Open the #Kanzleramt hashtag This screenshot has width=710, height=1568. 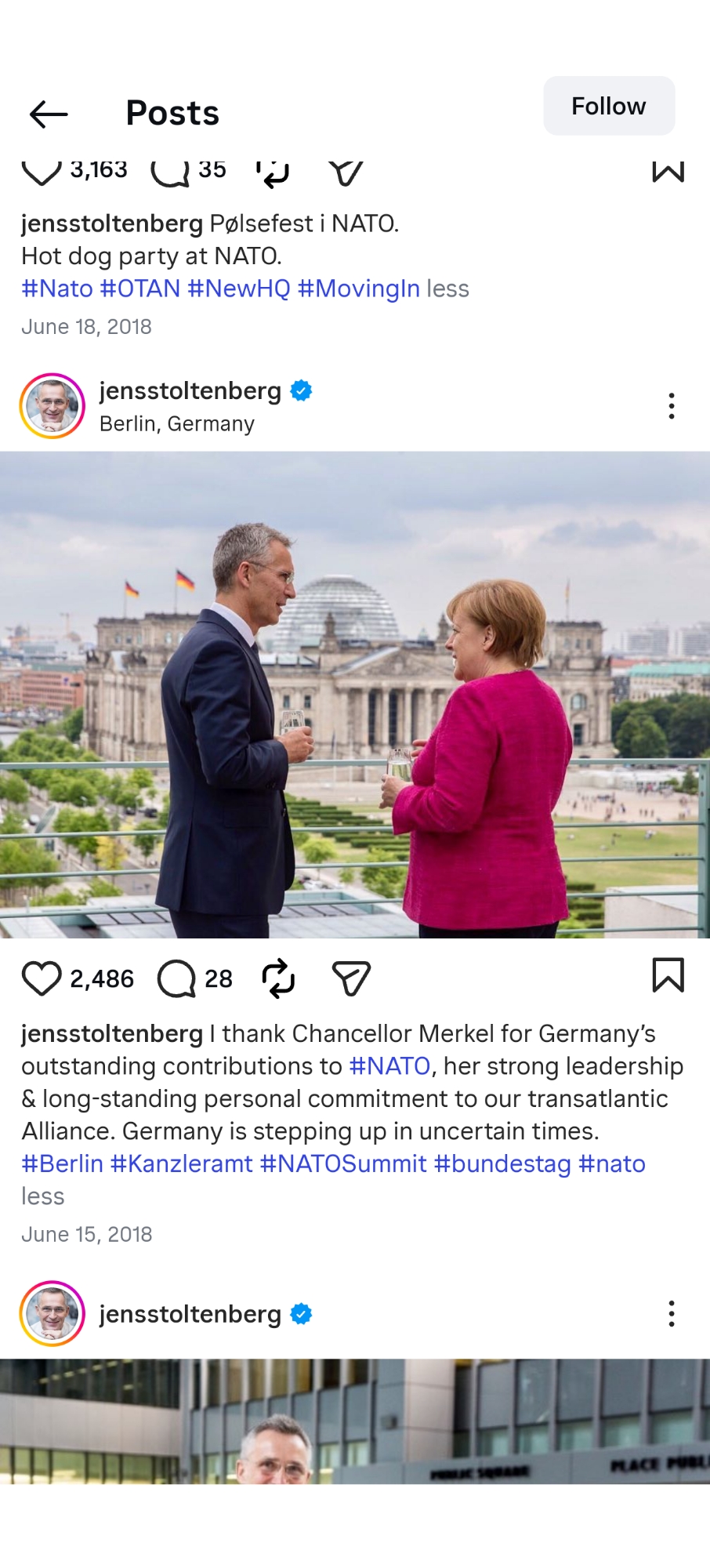click(182, 1163)
